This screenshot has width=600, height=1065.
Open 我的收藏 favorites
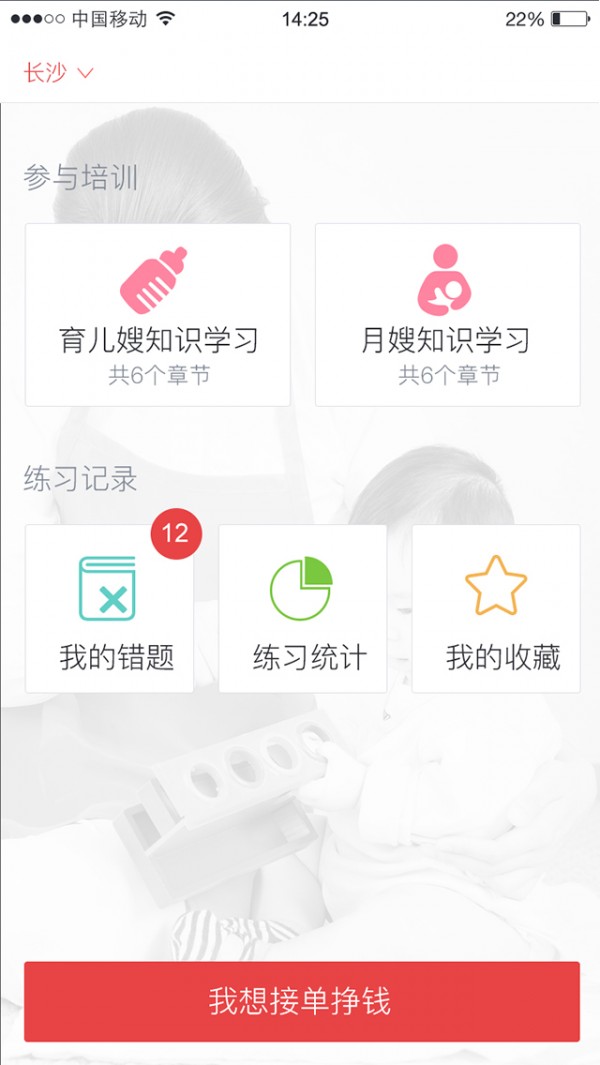(496, 608)
